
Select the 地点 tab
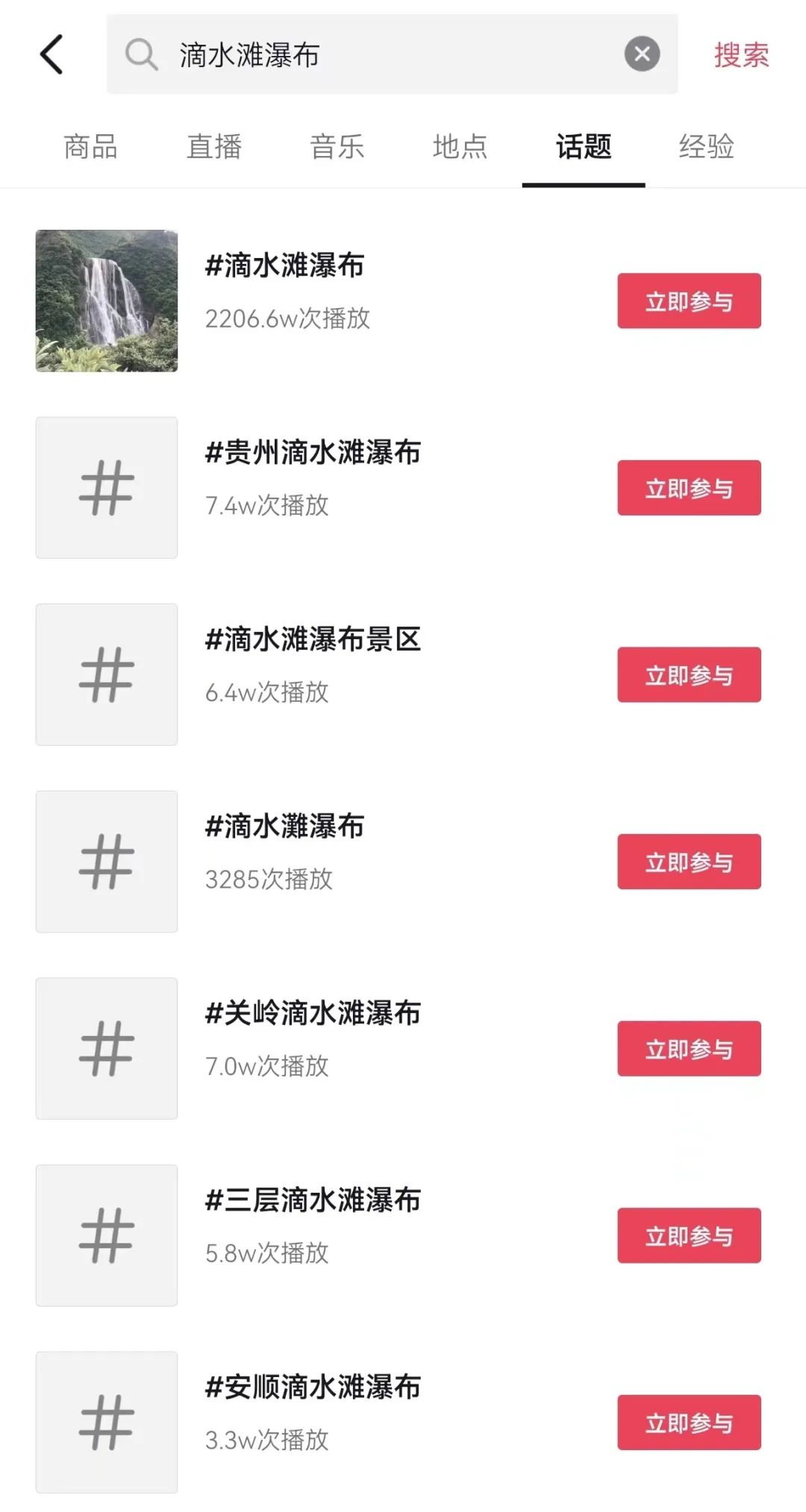pyautogui.click(x=460, y=146)
